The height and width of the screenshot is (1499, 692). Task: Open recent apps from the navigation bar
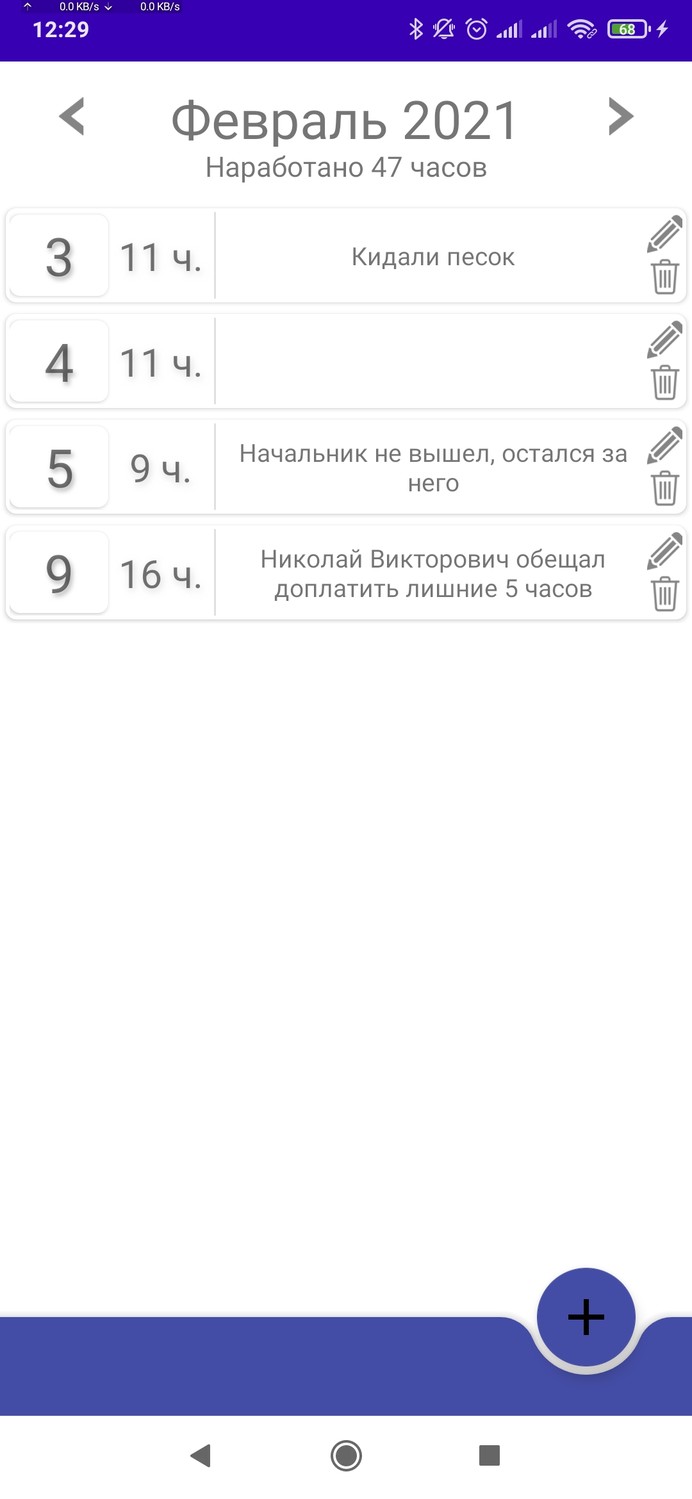click(x=489, y=1455)
